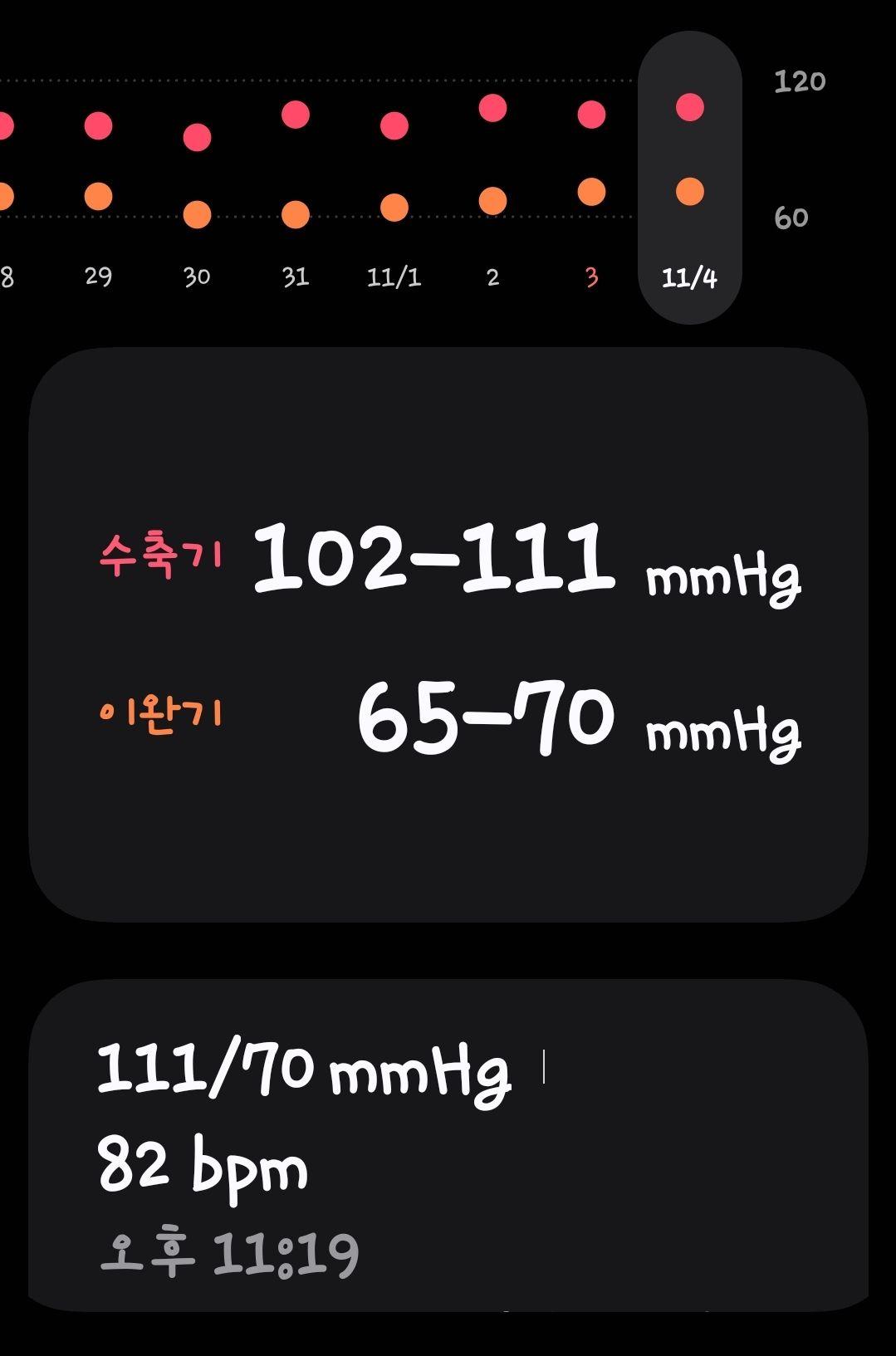Select the 29 date column in chart

(x=98, y=276)
